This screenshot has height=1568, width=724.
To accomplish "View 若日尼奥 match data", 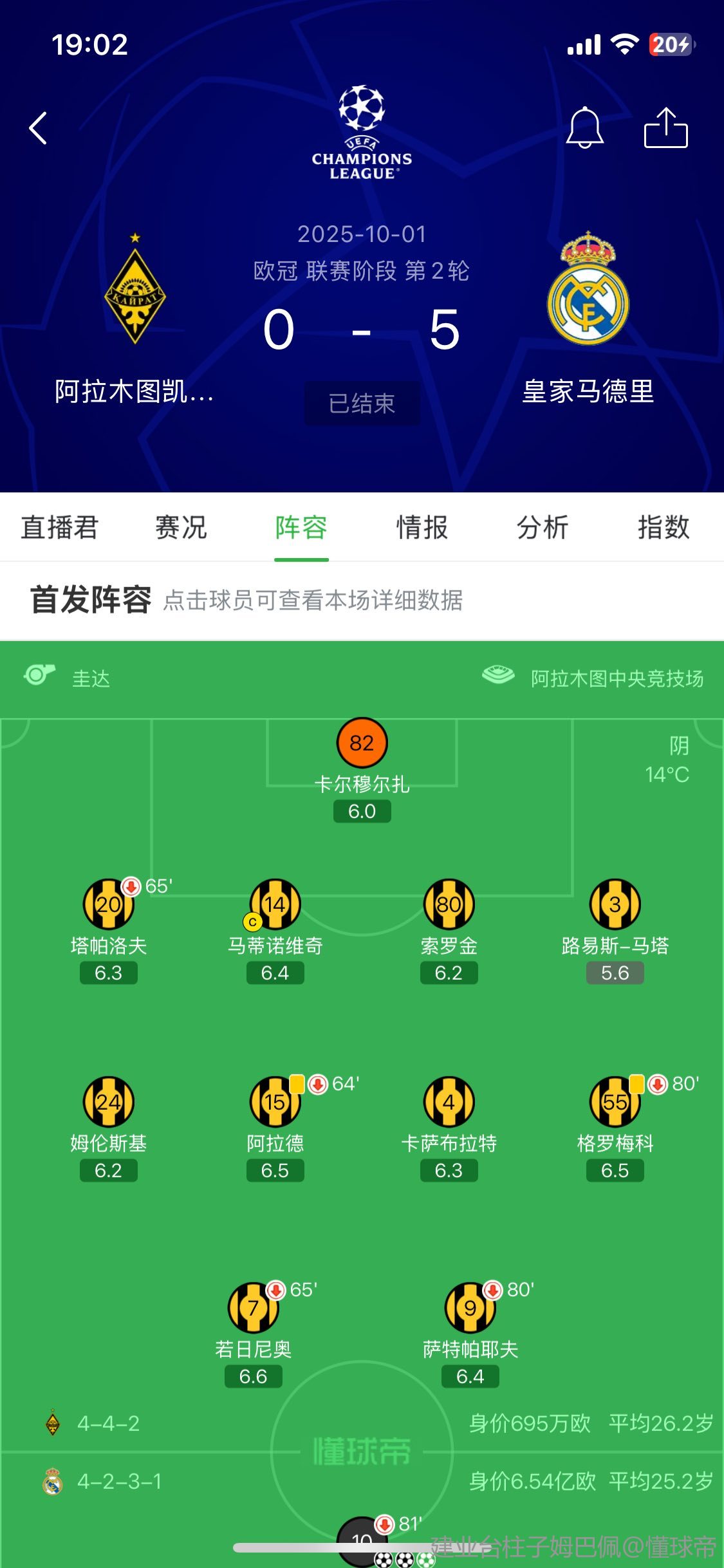I will click(253, 1308).
